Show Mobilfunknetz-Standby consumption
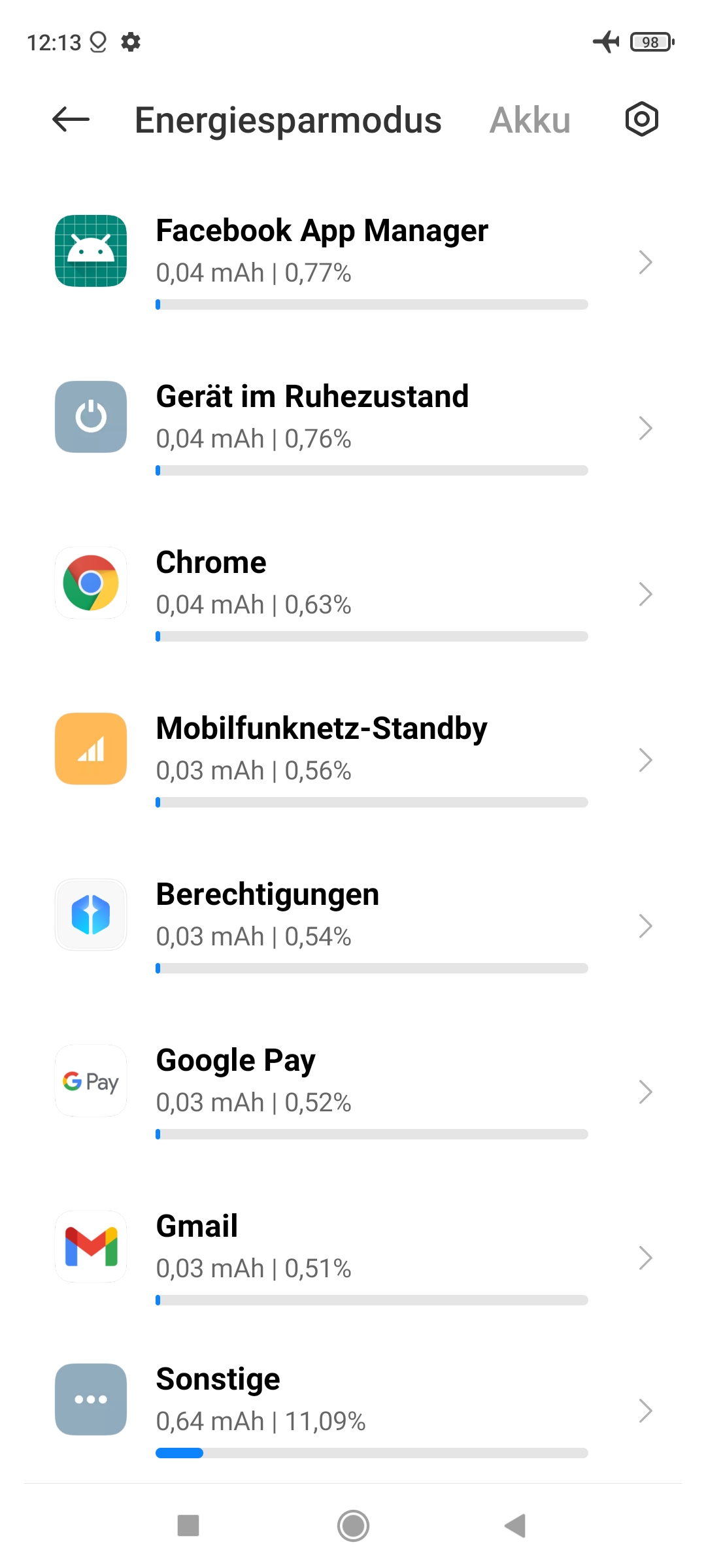 (353, 759)
